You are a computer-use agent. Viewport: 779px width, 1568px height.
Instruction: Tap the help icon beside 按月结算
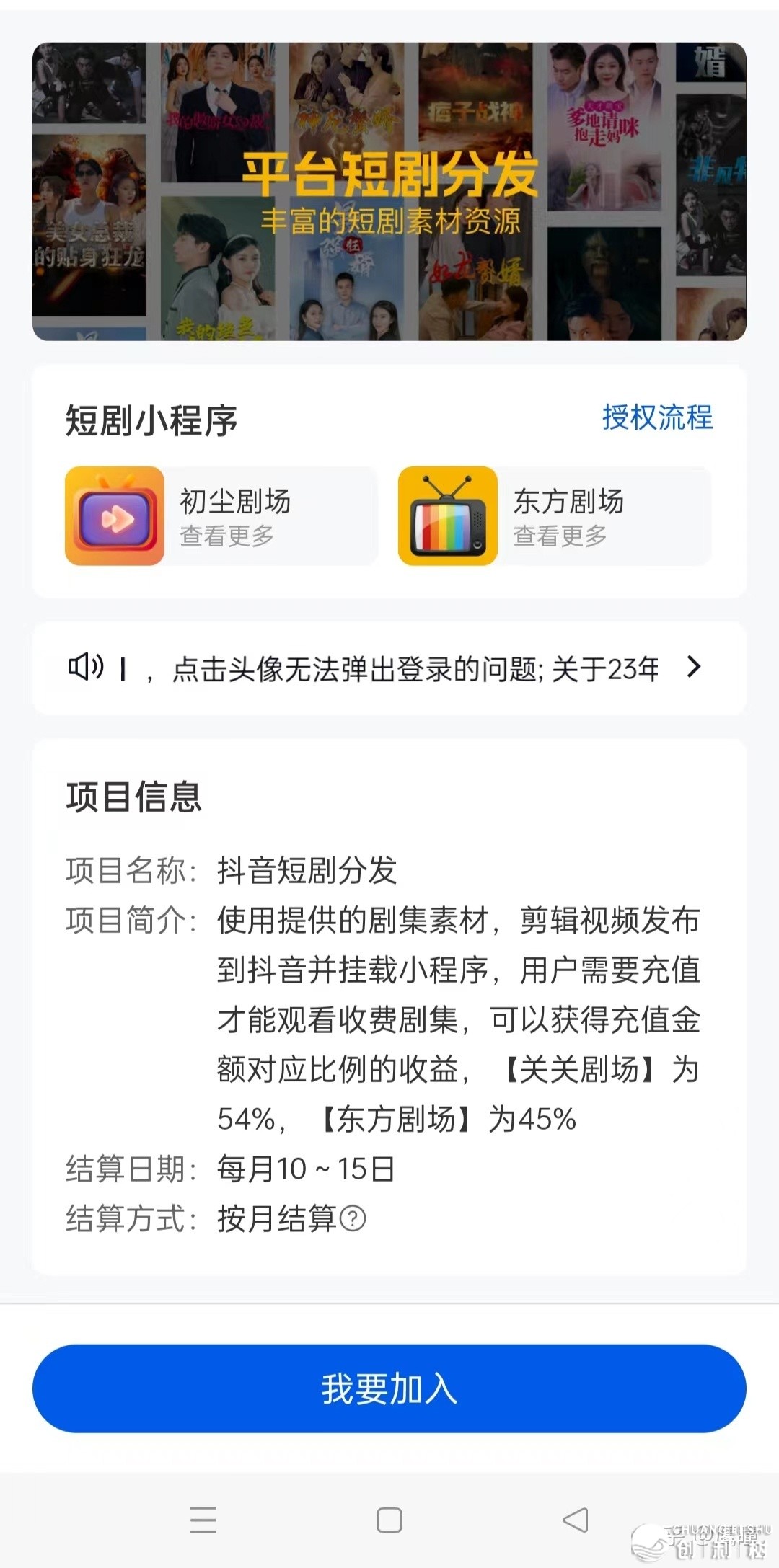[353, 1219]
